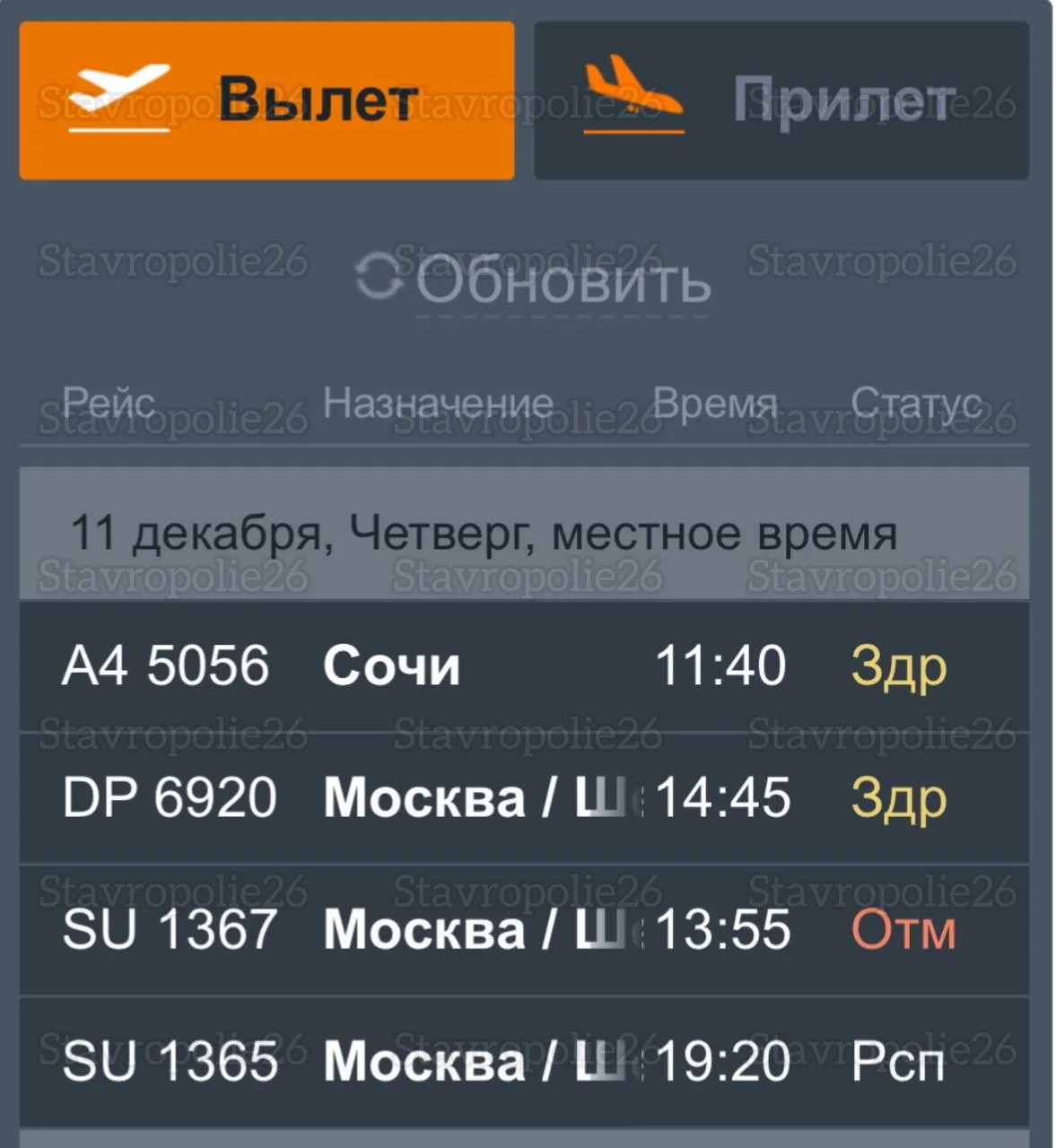Viewport: 1056px width, 1148px height.
Task: View cancelled flight SU 1367
Action: (x=524, y=930)
